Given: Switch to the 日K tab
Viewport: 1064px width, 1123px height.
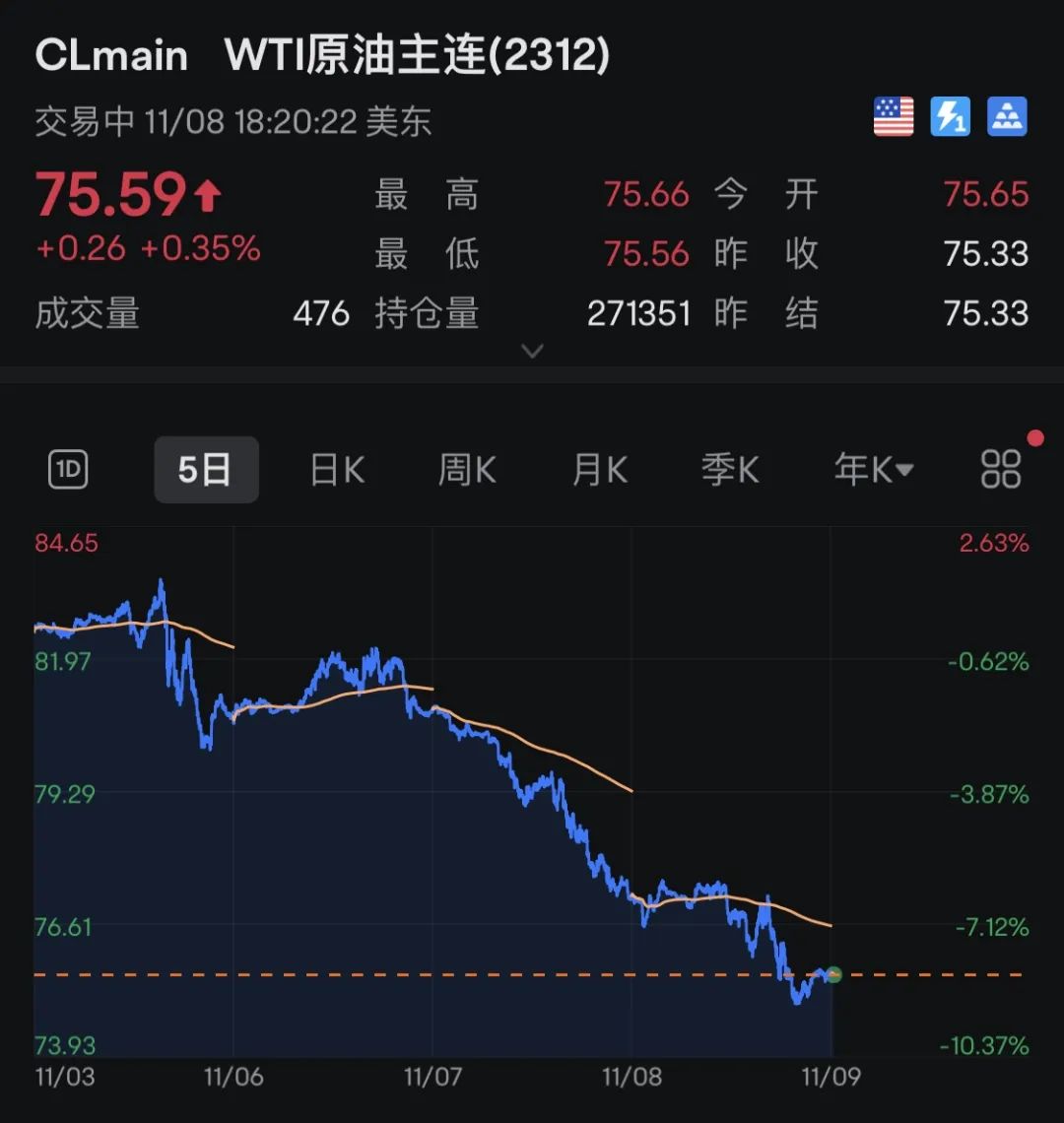Looking at the screenshot, I should (336, 470).
